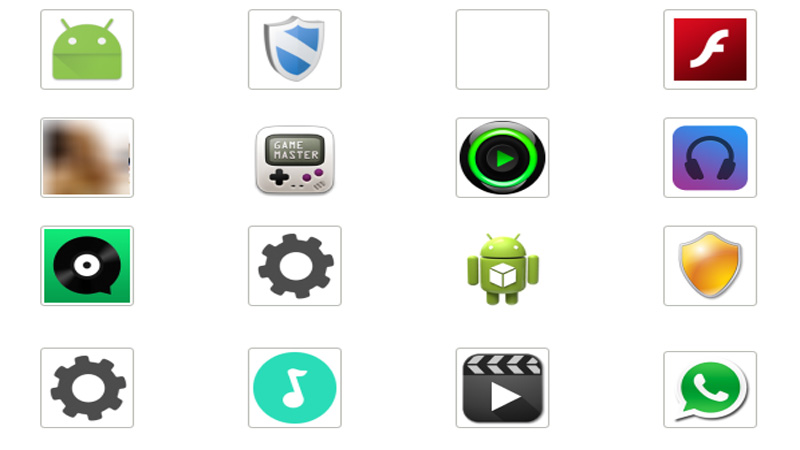The image size is (800, 450).
Task: Launch the green play button player app
Action: coord(502,158)
